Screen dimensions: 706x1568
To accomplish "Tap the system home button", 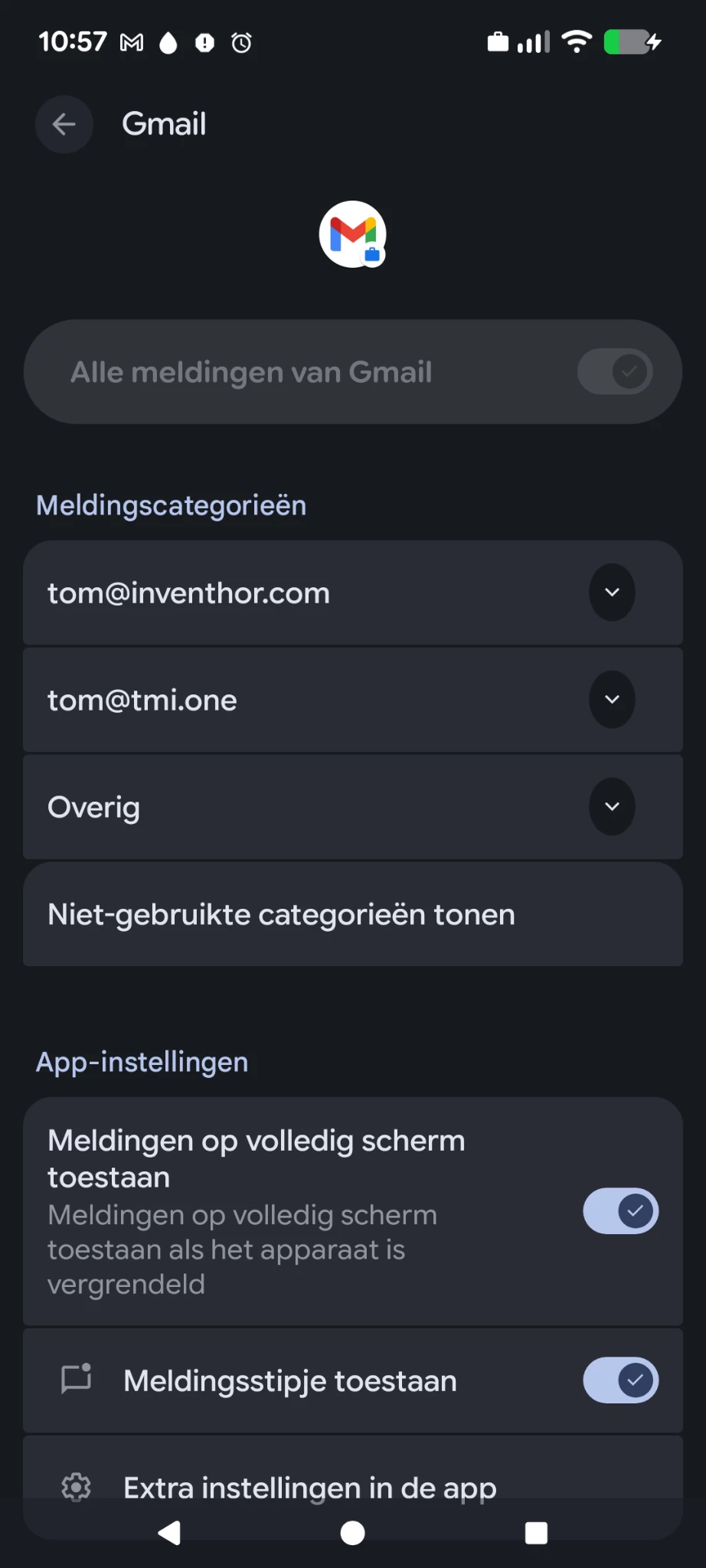I will [352, 1533].
